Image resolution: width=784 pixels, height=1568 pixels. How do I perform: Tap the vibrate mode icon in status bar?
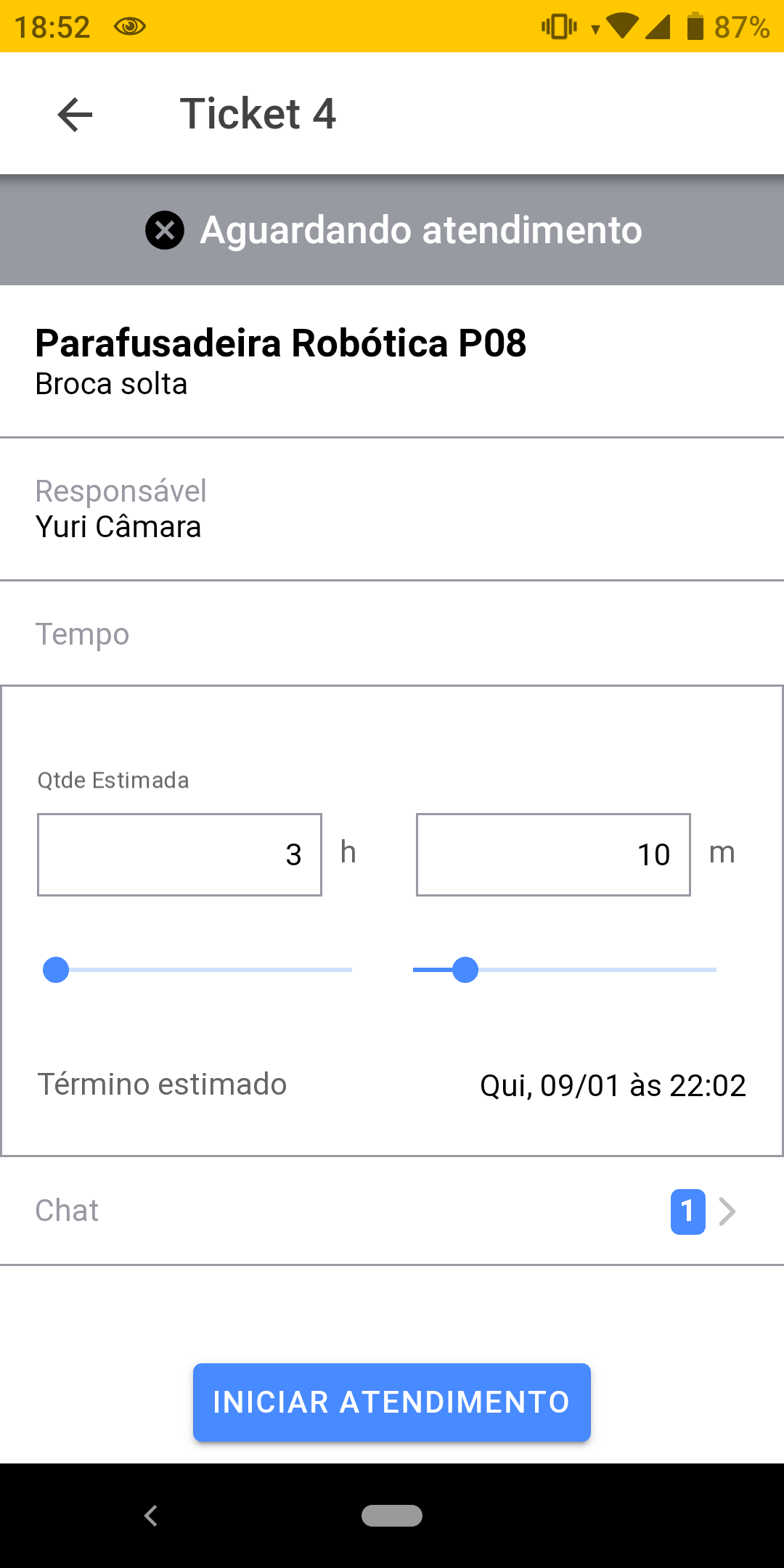tap(560, 27)
